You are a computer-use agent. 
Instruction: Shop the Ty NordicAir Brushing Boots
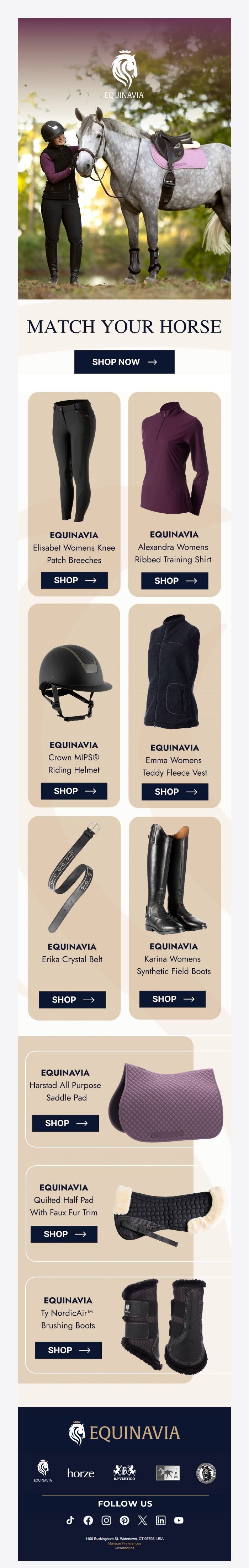point(68,1350)
